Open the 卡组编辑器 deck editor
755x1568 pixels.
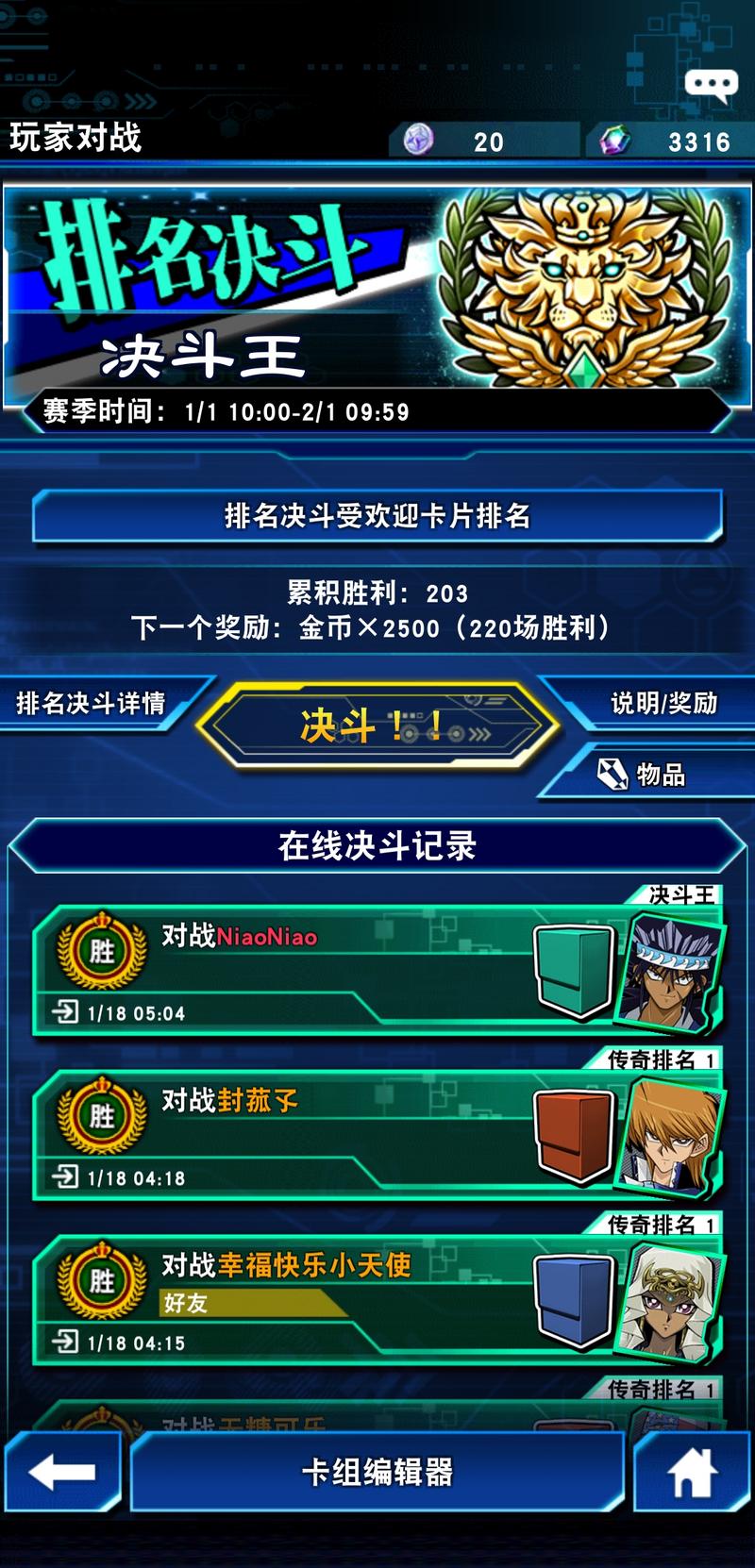click(377, 1472)
